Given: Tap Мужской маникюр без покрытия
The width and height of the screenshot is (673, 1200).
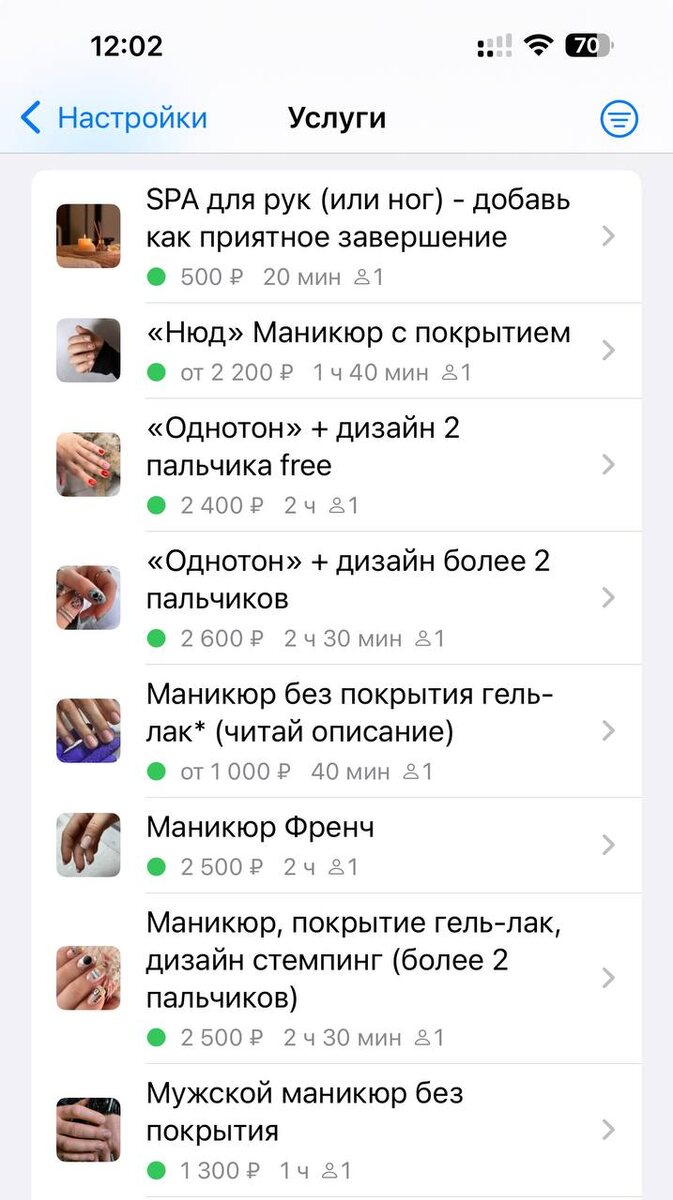Looking at the screenshot, I should 357,1130.
